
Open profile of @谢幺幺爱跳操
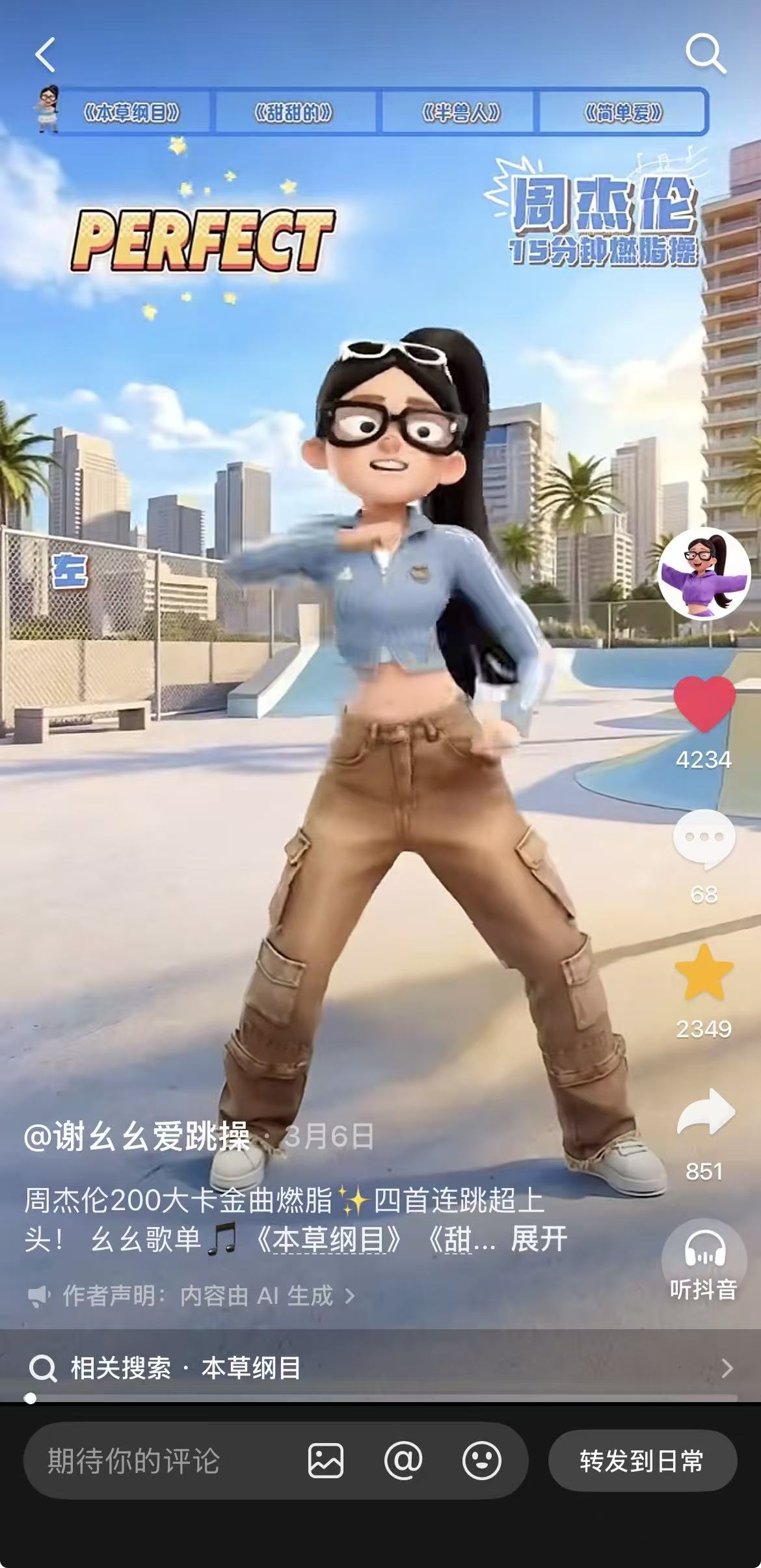click(137, 1137)
